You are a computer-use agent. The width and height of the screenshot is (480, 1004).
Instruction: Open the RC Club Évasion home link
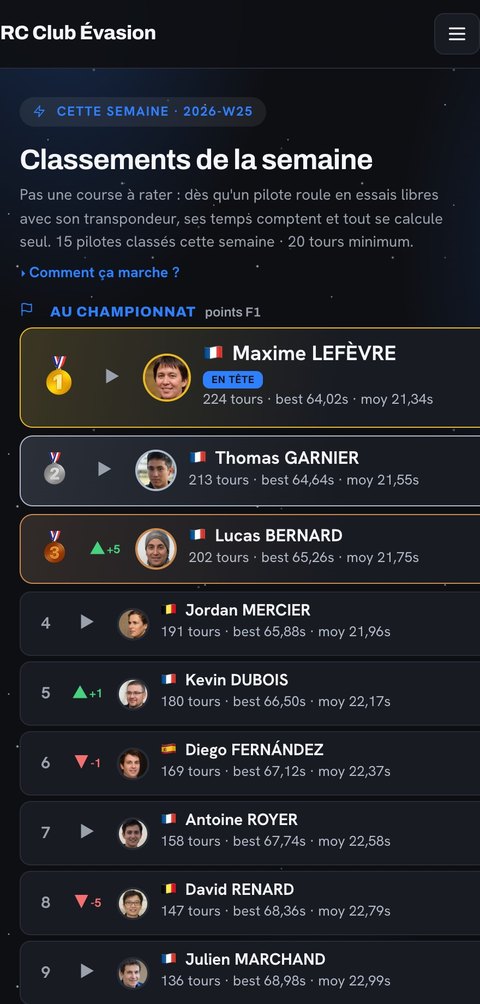point(78,33)
